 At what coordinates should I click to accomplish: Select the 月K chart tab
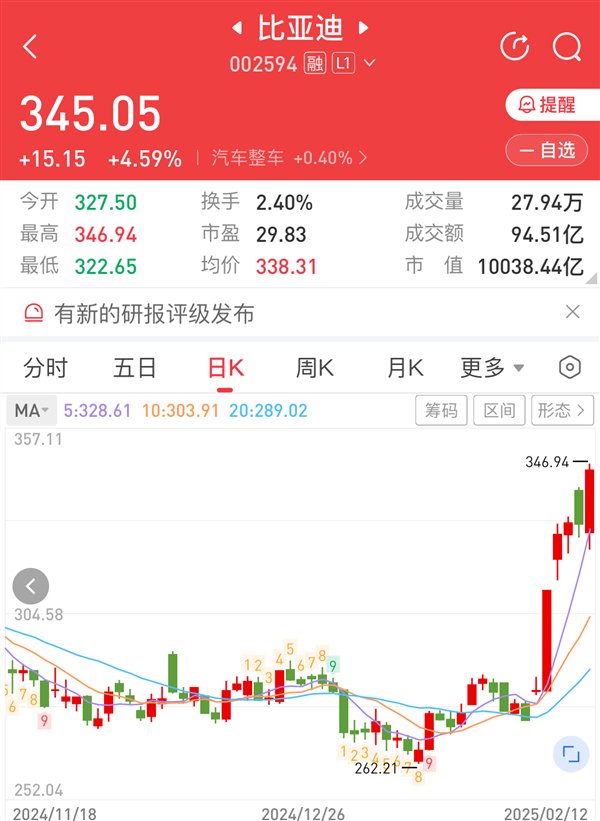pos(405,368)
